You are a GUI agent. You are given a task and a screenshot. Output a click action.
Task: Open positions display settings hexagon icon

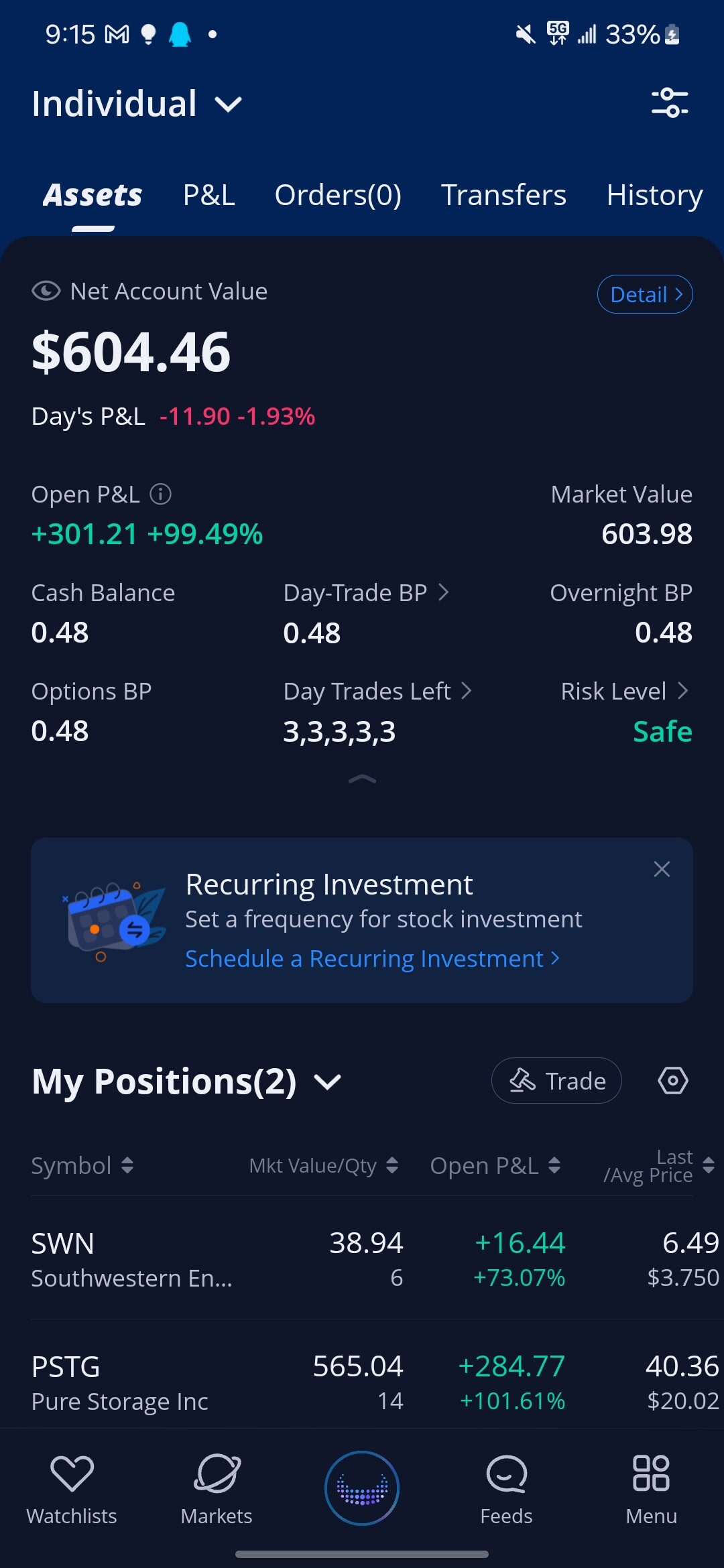[673, 1081]
